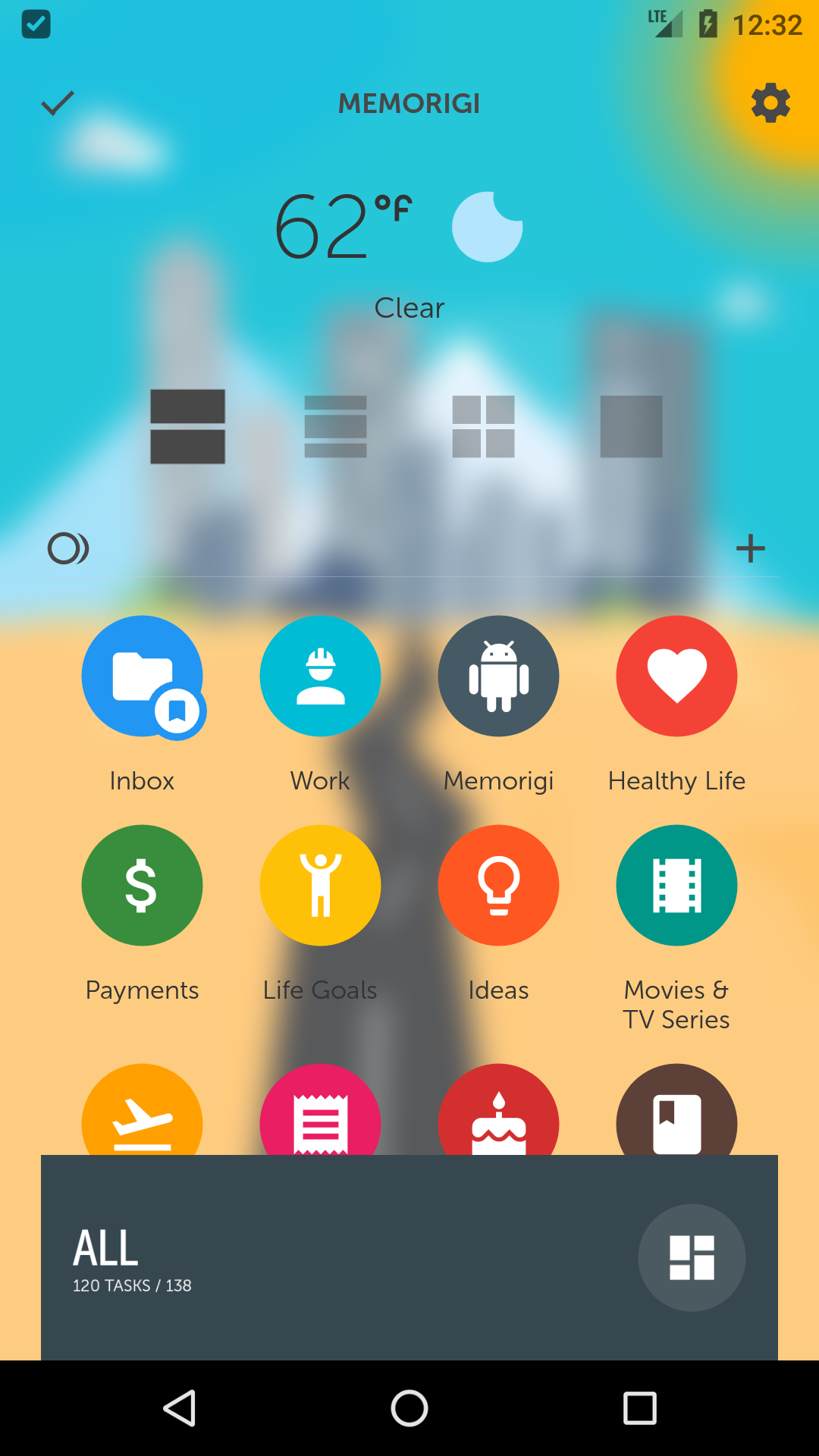This screenshot has height=1456, width=819.
Task: Select the two-row large layout view
Action: (187, 426)
